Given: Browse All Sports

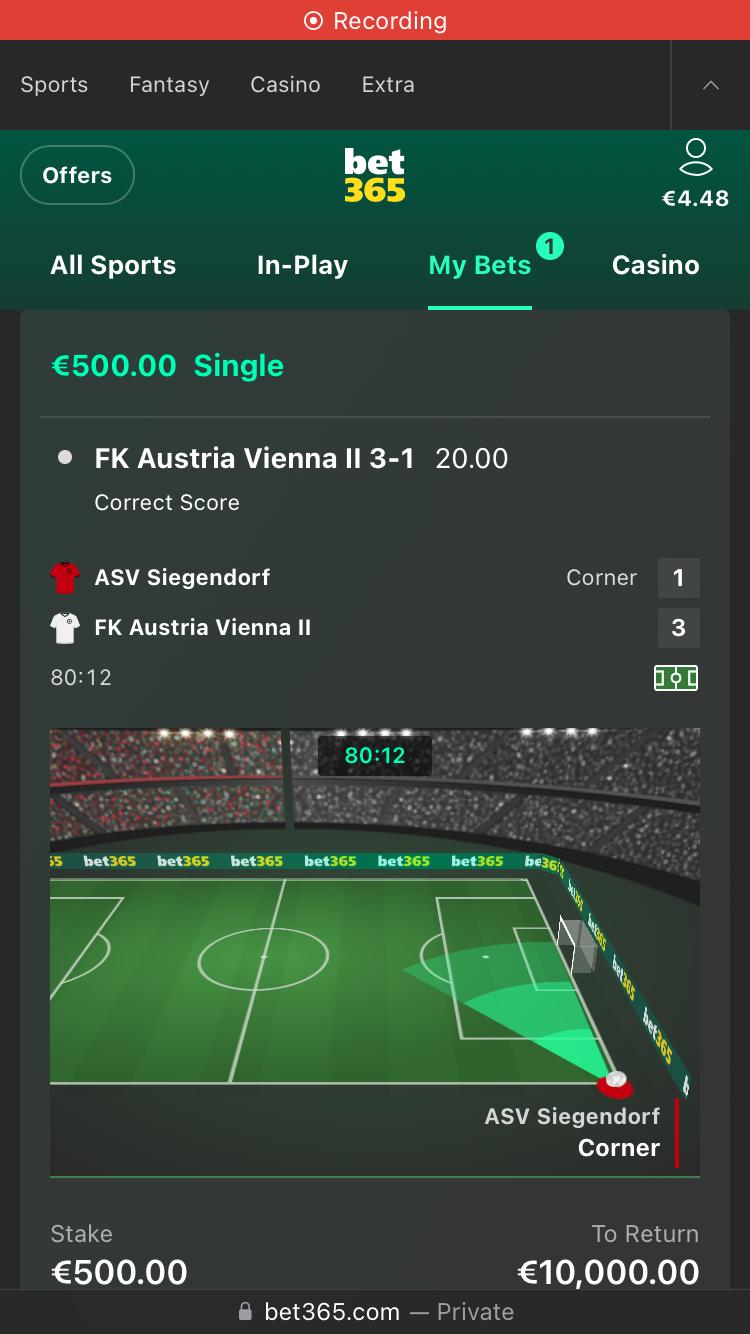Looking at the screenshot, I should pos(113,265).
